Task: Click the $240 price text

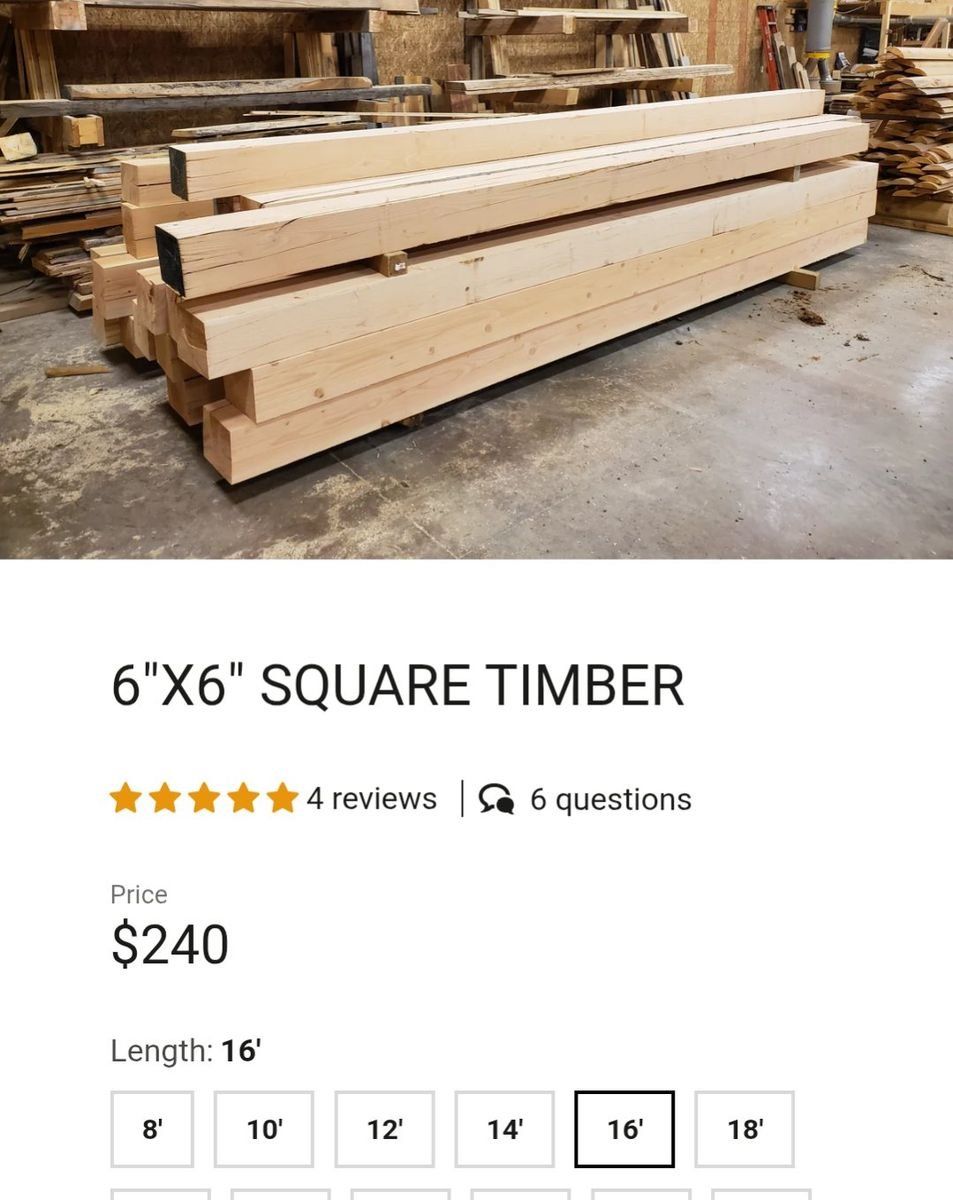Action: tap(170, 942)
